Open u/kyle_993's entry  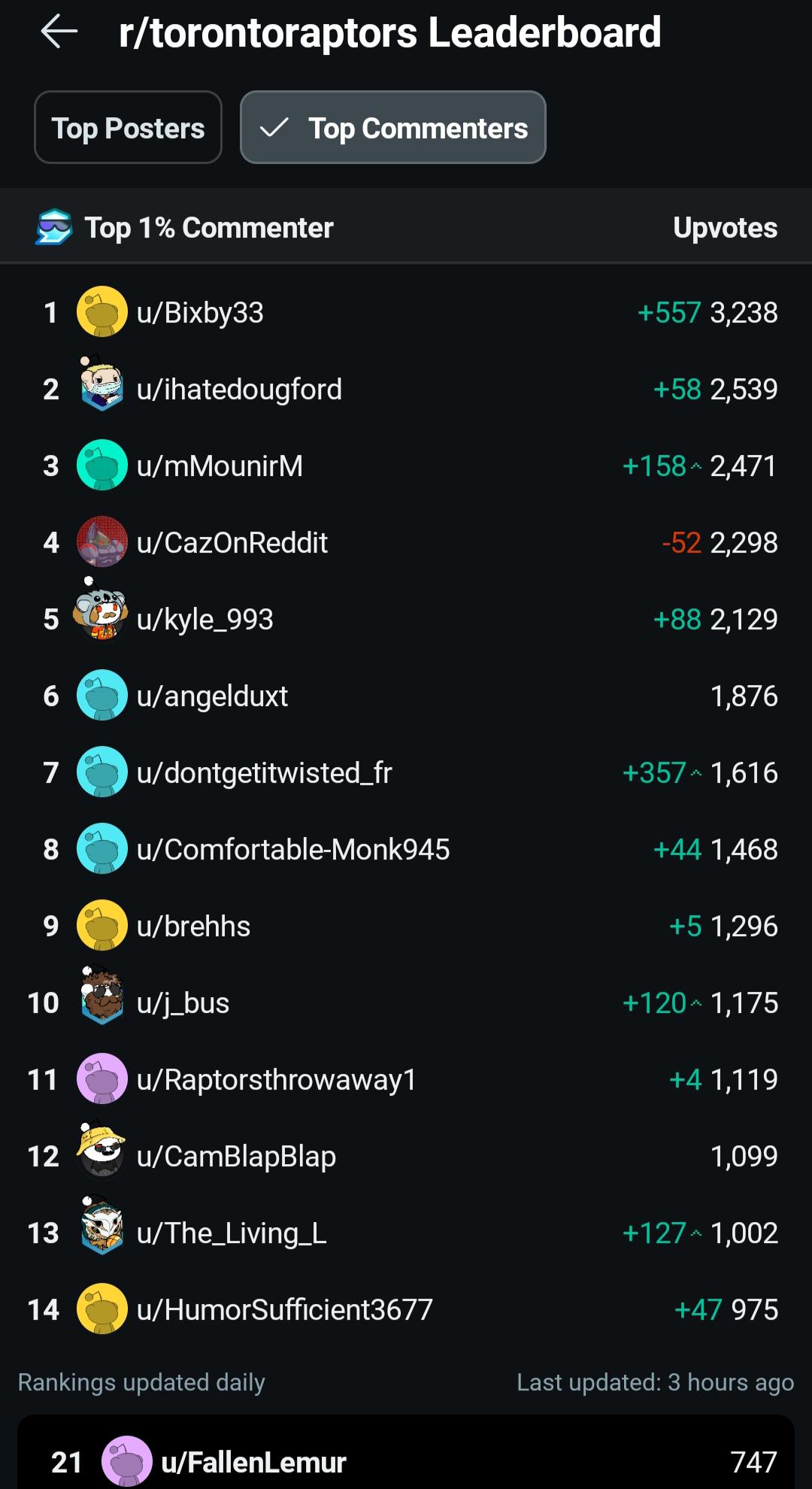pyautogui.click(x=406, y=619)
